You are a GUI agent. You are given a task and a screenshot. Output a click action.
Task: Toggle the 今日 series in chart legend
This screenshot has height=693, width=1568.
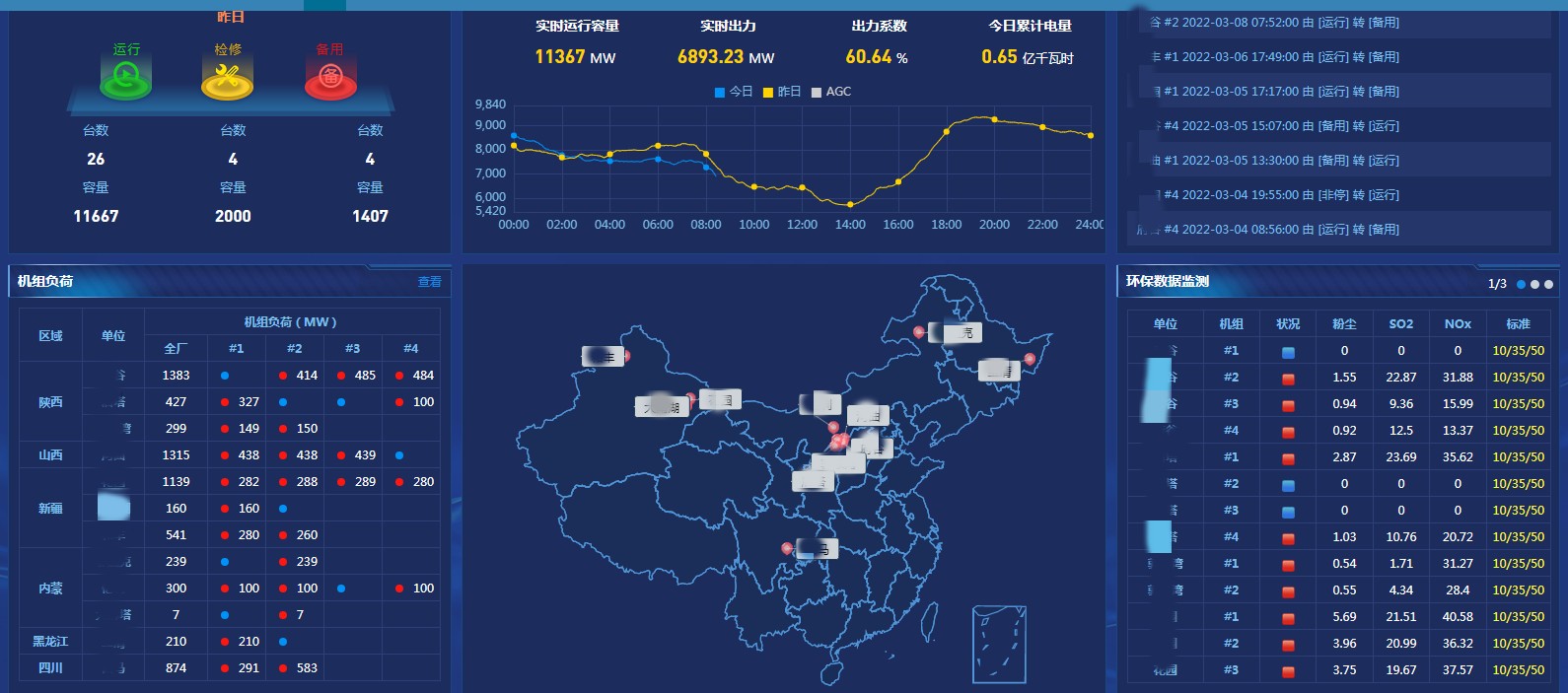733,92
